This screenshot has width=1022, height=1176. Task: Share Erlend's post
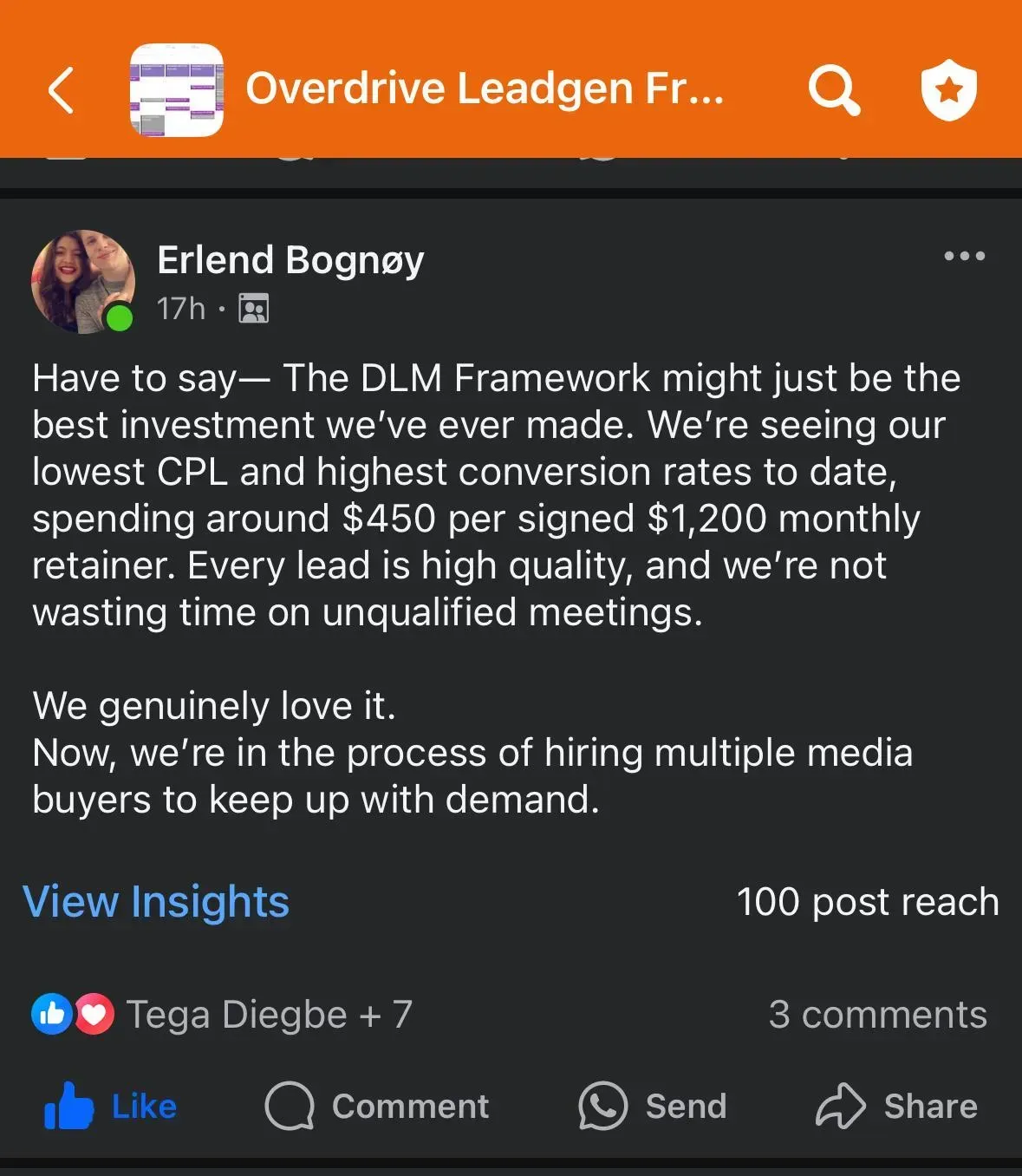point(896,1106)
